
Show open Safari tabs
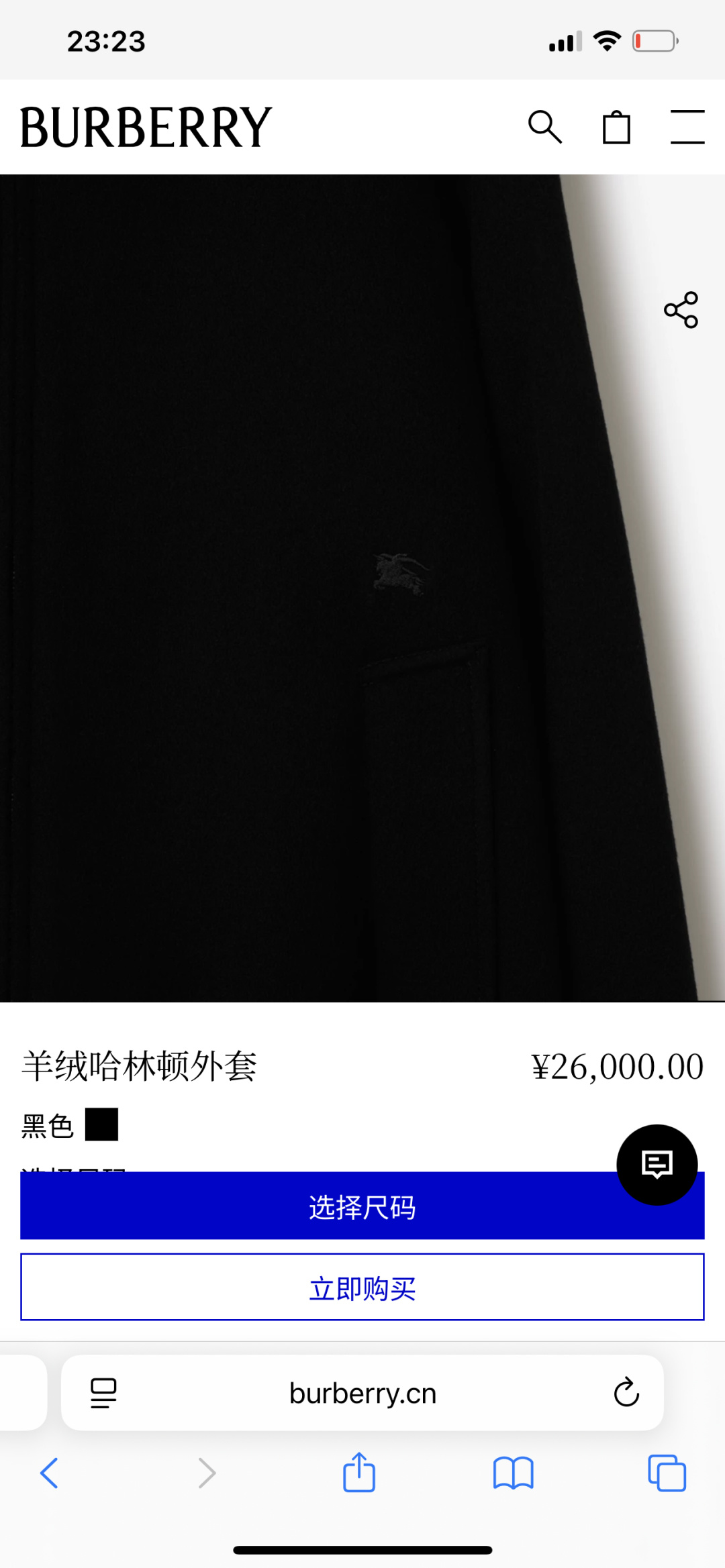pos(667,1473)
